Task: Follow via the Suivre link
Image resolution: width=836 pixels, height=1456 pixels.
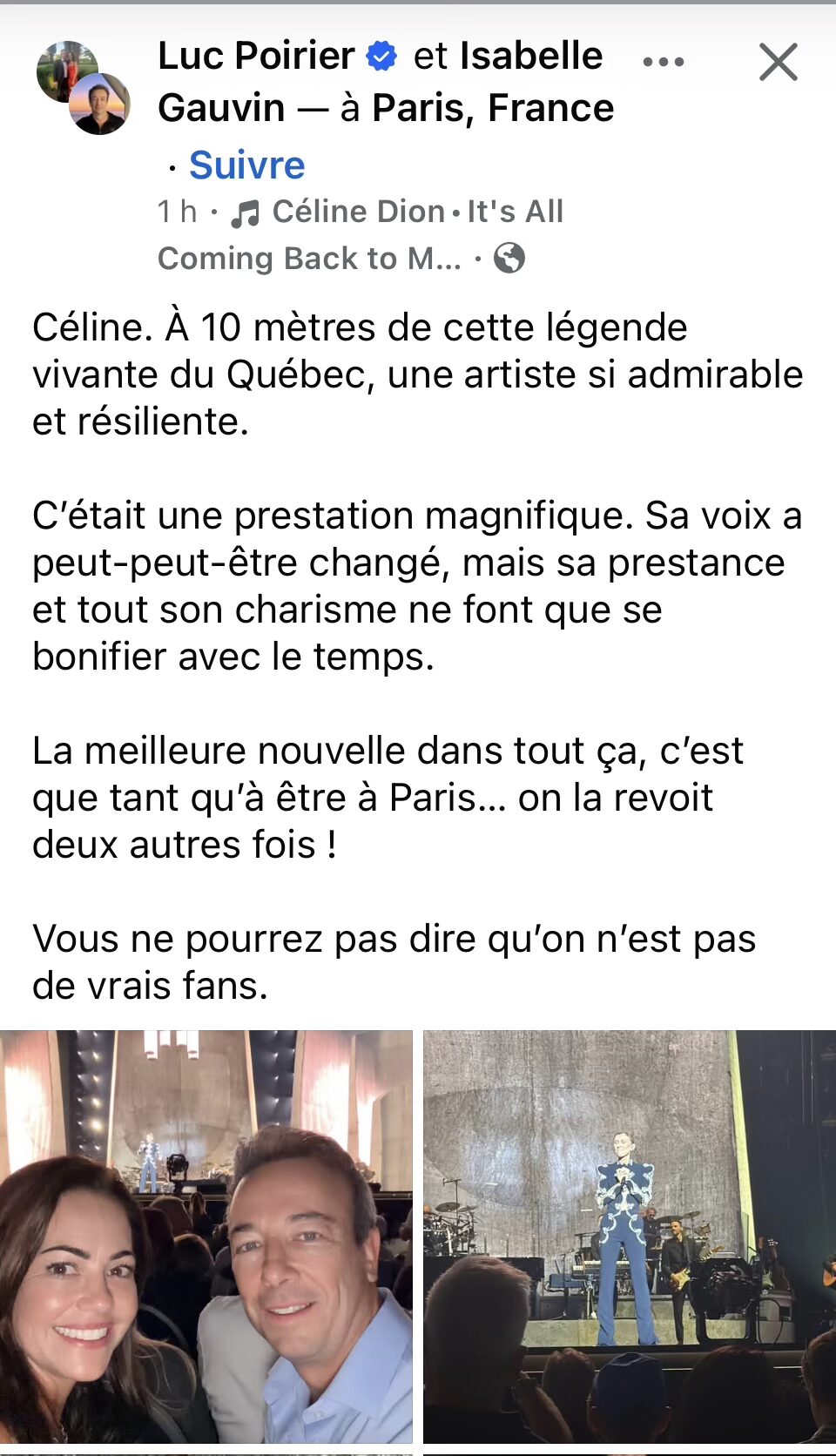Action: [246, 165]
